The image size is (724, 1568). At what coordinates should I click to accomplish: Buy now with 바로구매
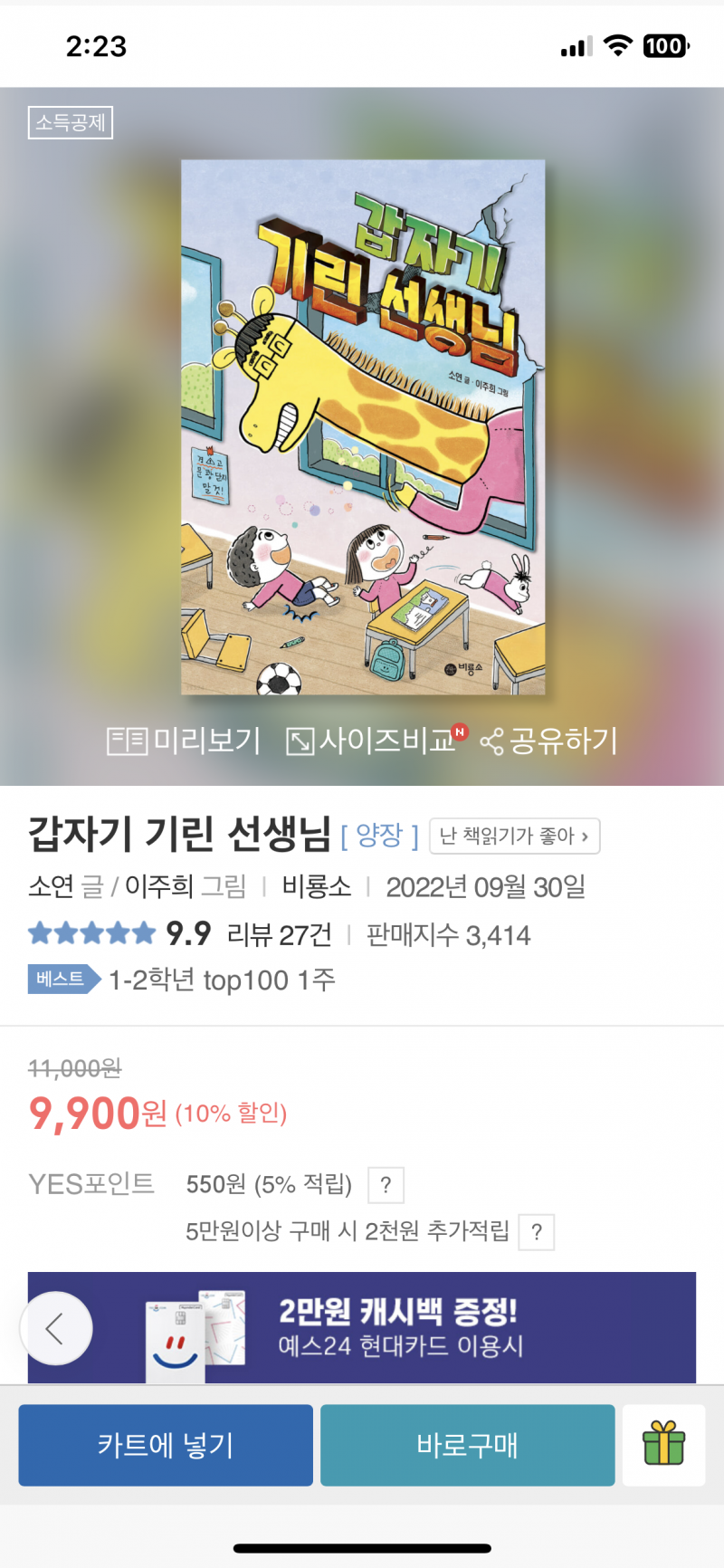pos(467,1445)
